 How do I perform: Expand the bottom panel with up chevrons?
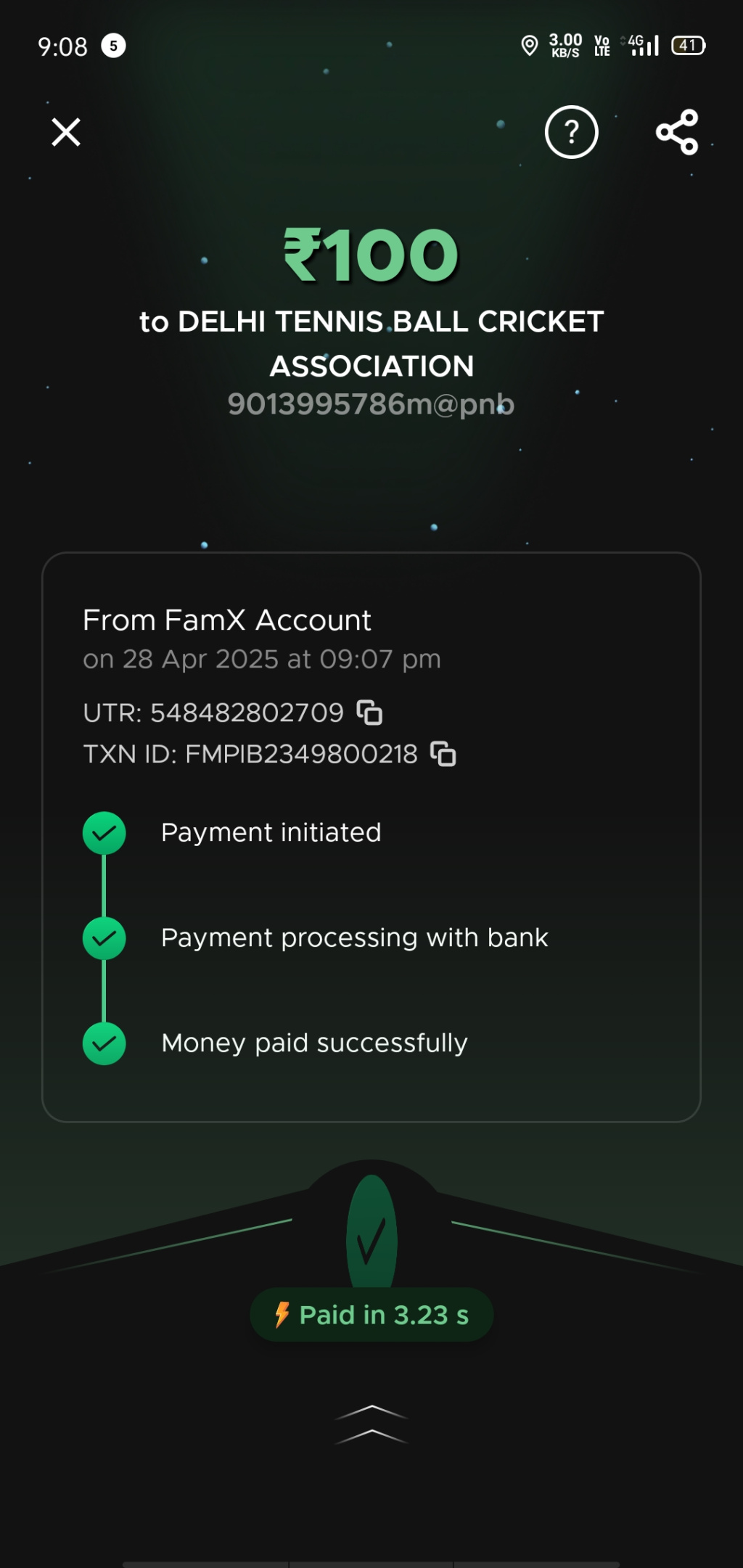coord(371,1423)
